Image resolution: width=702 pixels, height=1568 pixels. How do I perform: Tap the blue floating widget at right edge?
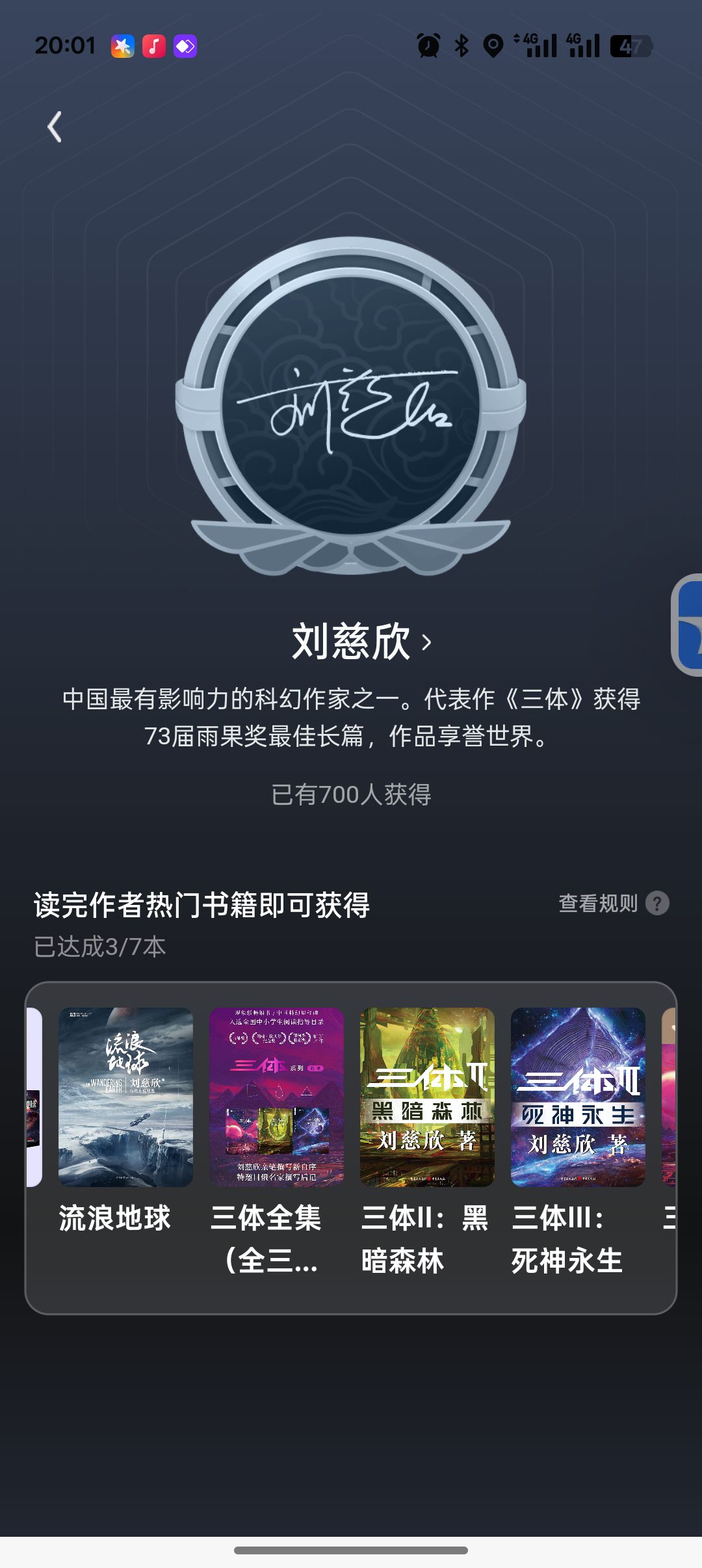tap(687, 625)
